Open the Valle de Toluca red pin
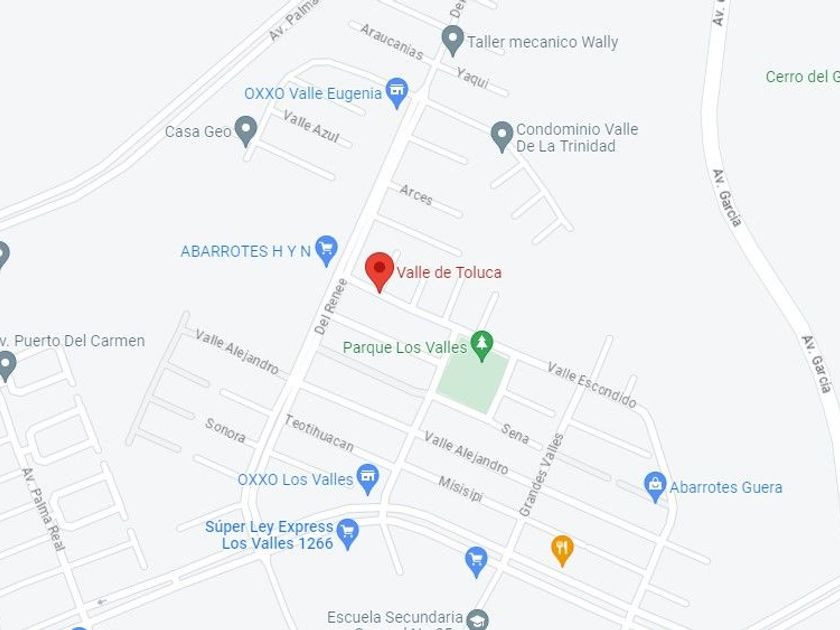The image size is (840, 630). 379,272
